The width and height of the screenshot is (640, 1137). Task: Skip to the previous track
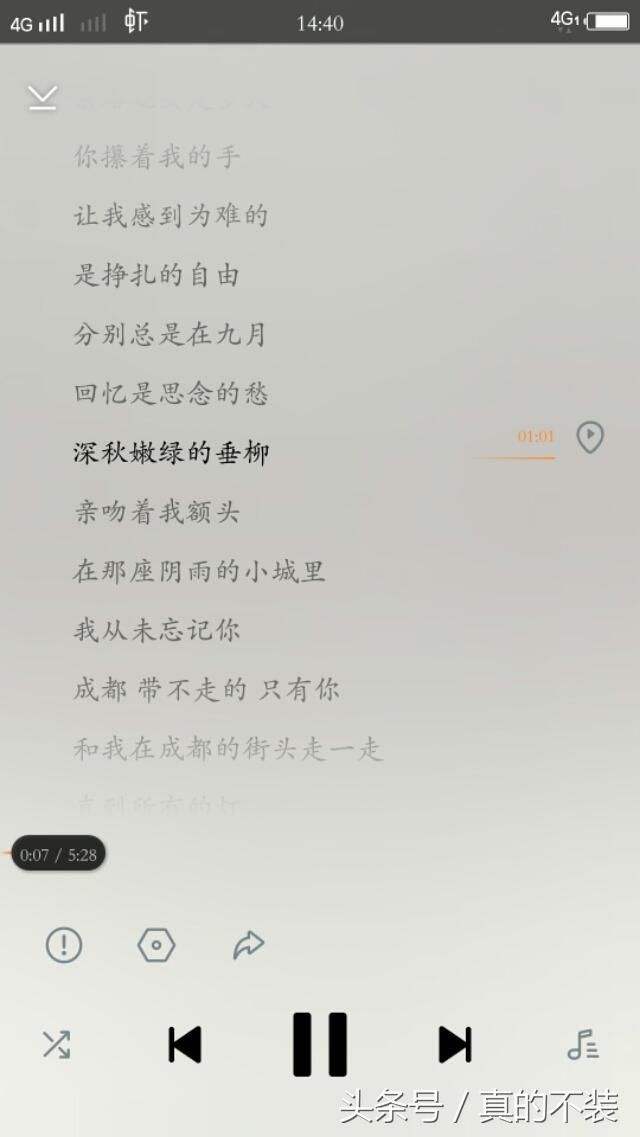[185, 1045]
